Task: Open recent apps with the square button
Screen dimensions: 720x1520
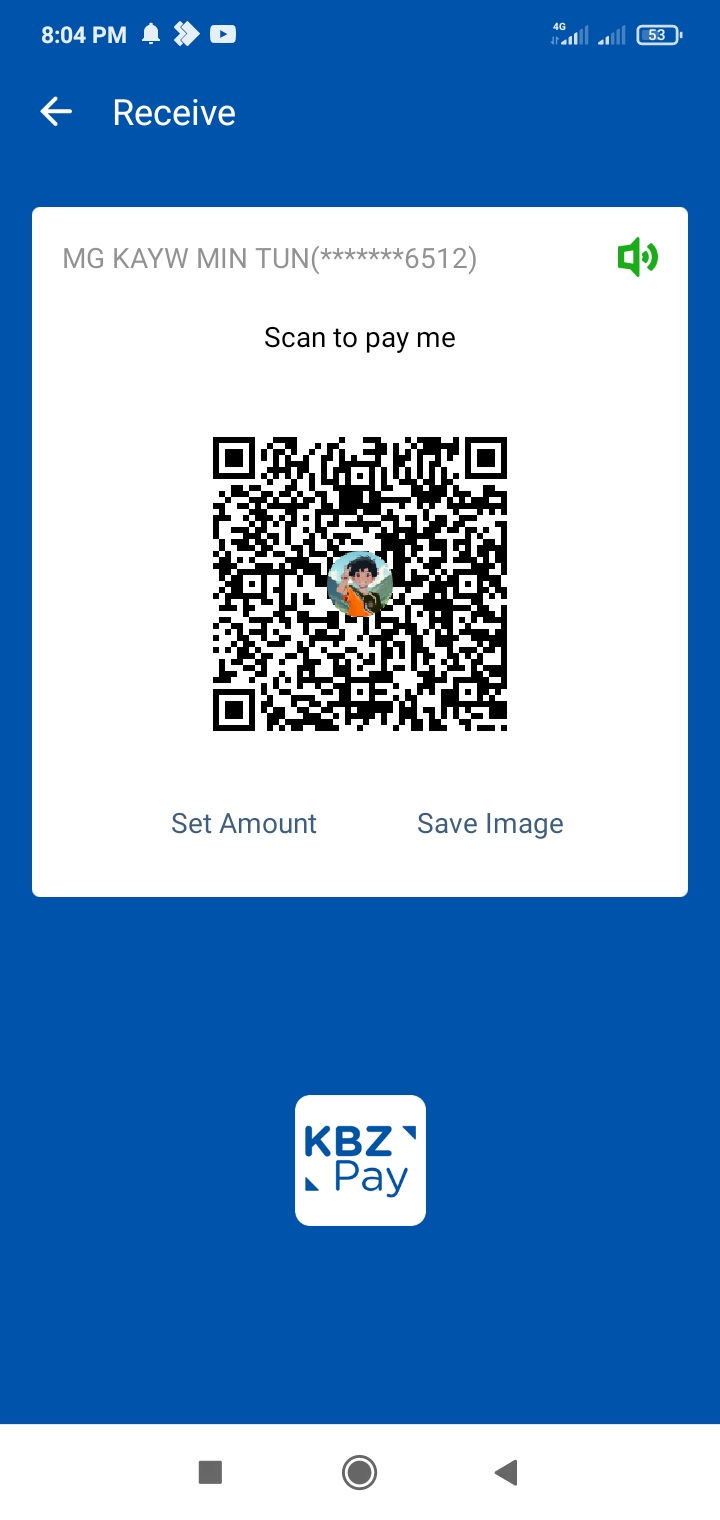Action: [x=210, y=1472]
